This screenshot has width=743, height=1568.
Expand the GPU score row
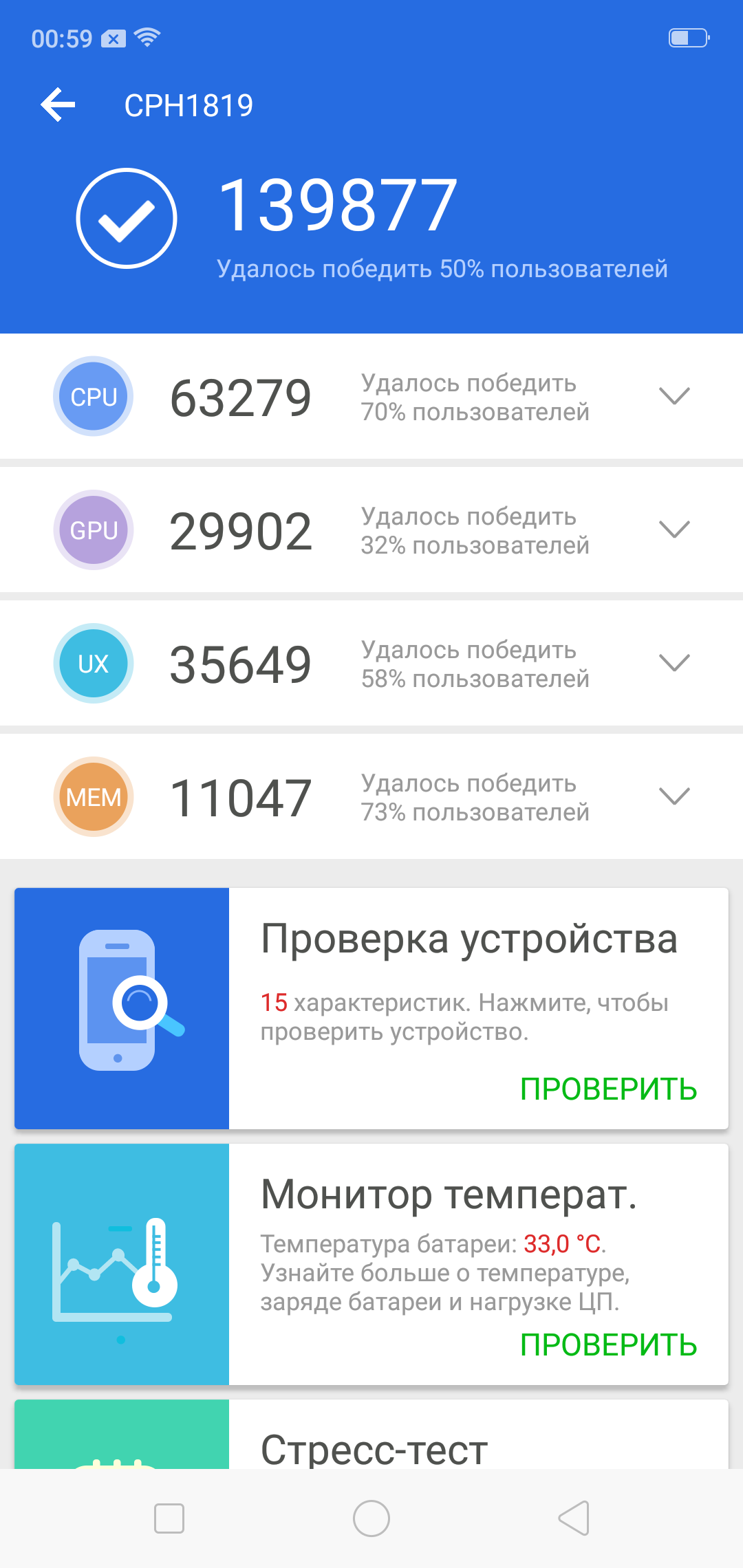(x=674, y=530)
